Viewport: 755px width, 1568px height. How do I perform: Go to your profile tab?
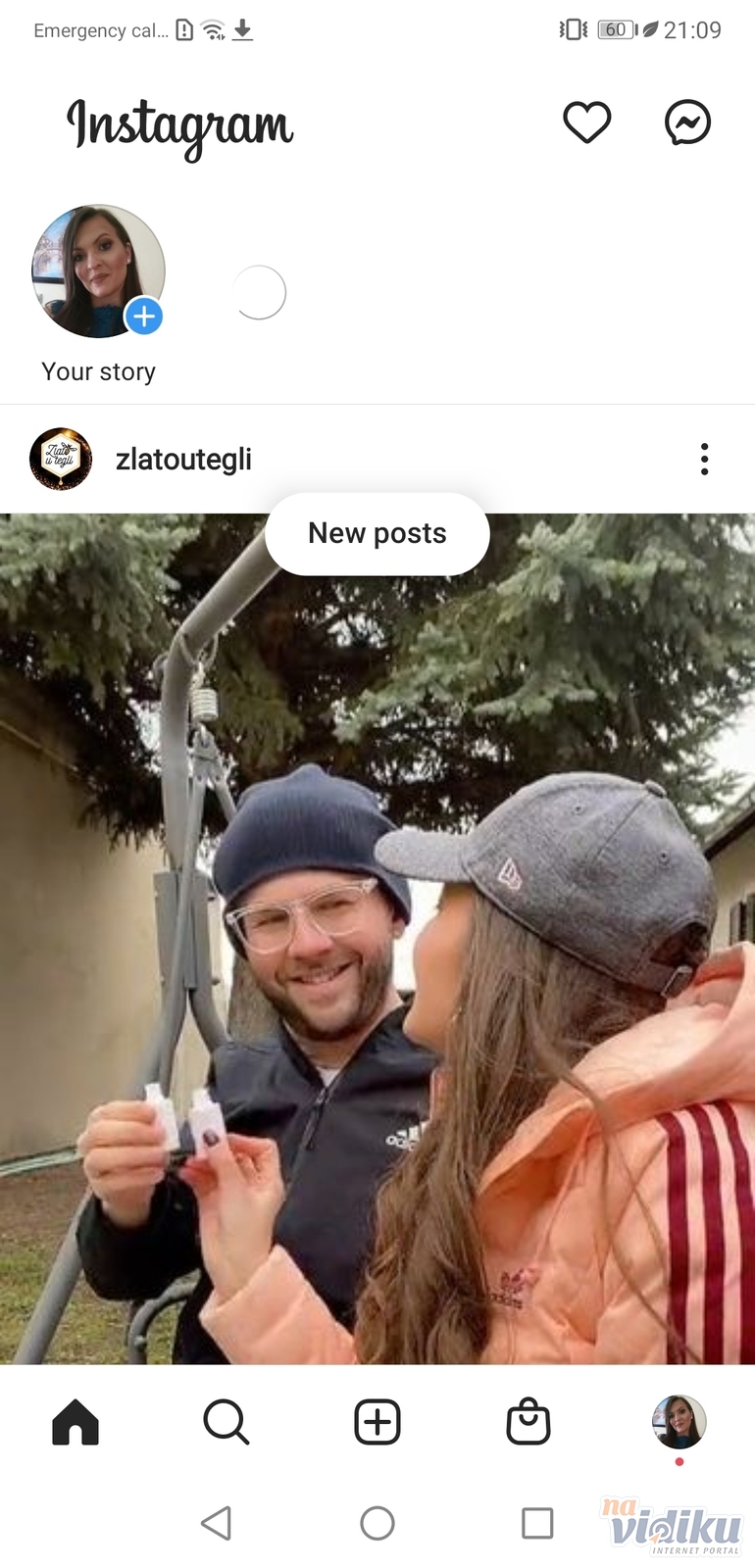(679, 1422)
